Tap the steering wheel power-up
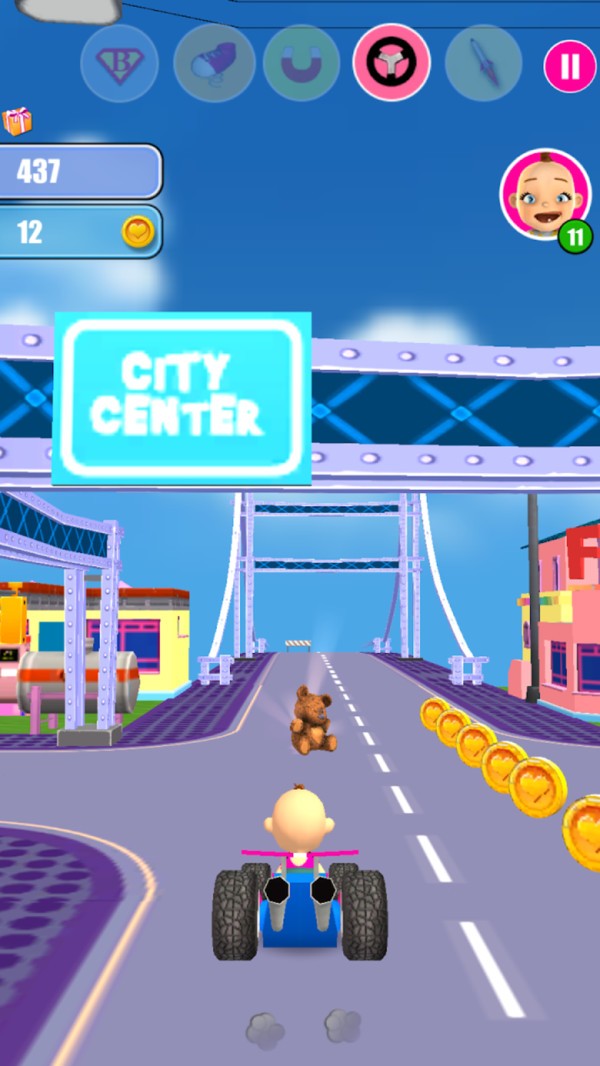The width and height of the screenshot is (600, 1066). pos(391,63)
